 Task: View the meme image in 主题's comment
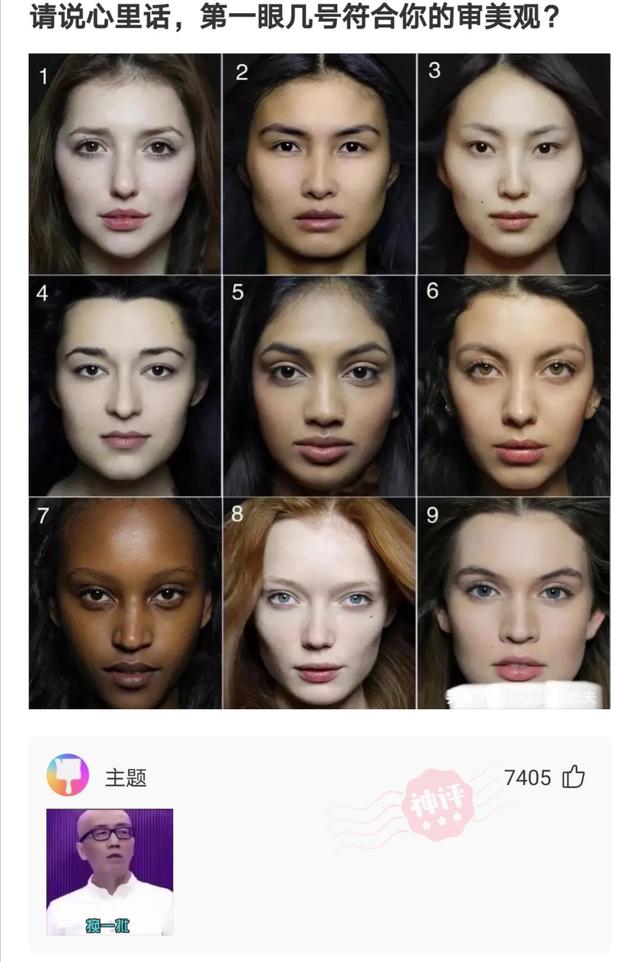pos(109,871)
